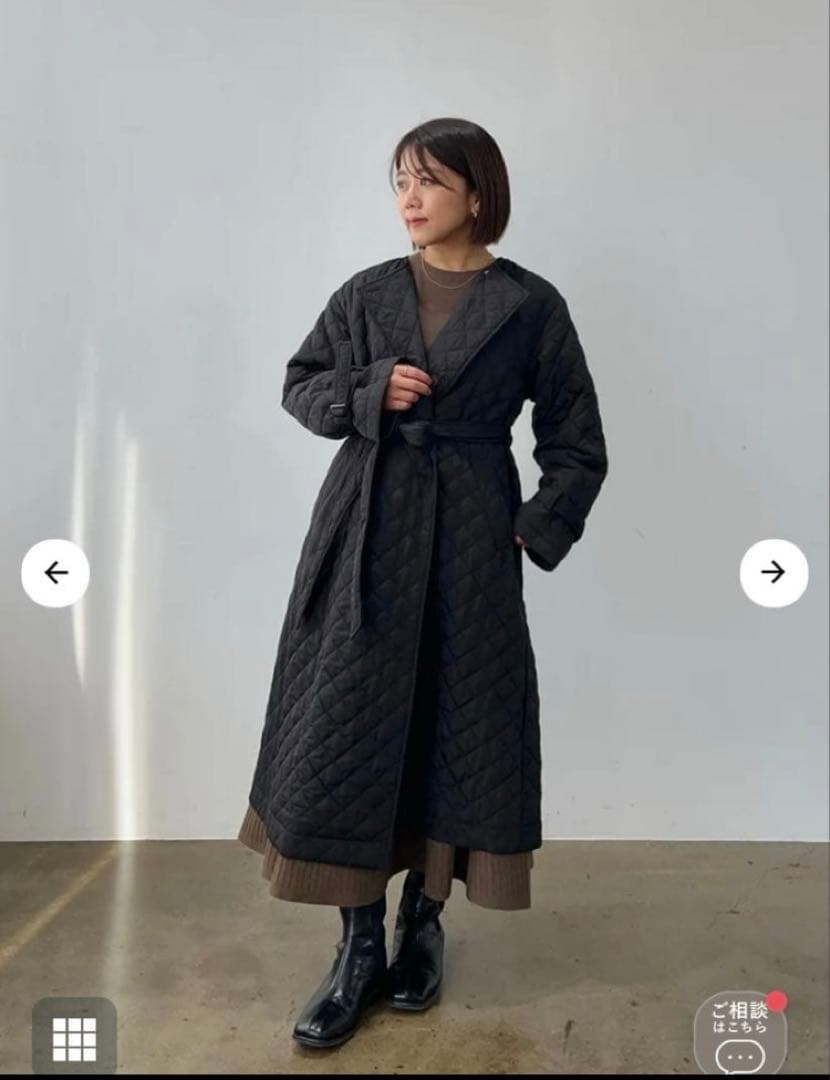
Task: Open the image grid view
Action: point(74,1039)
